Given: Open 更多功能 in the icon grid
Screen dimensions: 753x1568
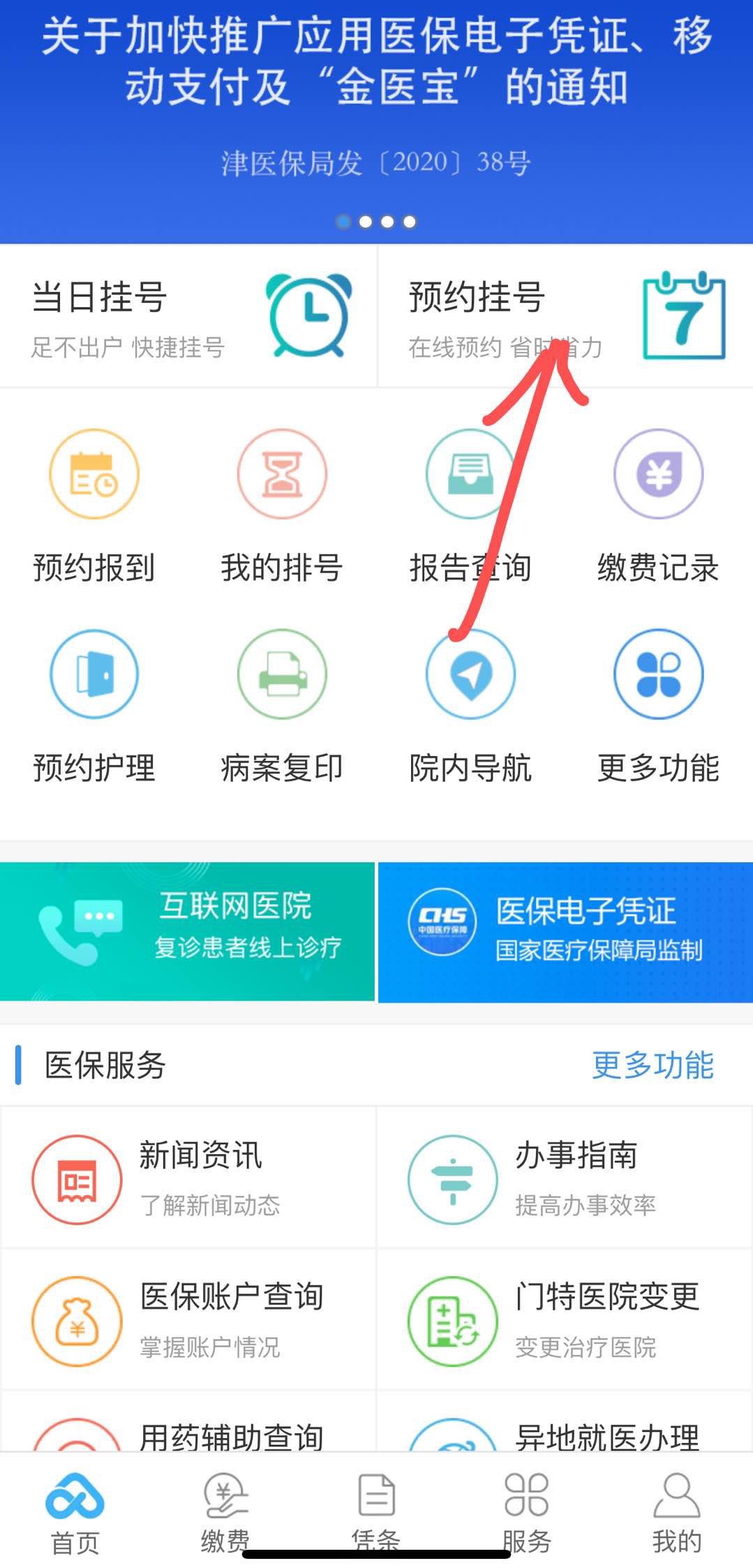Looking at the screenshot, I should coord(658,707).
